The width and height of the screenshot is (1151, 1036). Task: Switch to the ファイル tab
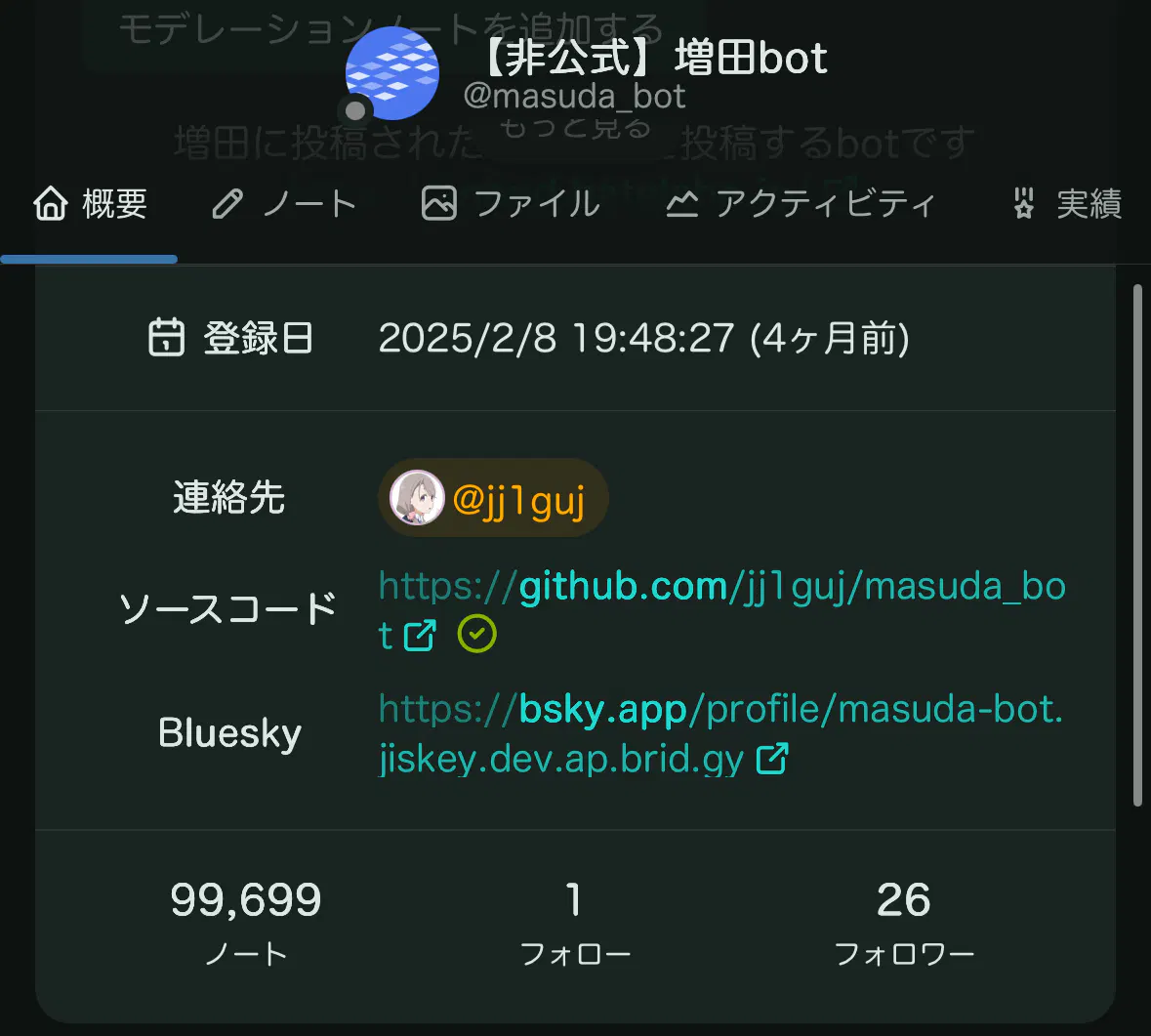click(511, 204)
